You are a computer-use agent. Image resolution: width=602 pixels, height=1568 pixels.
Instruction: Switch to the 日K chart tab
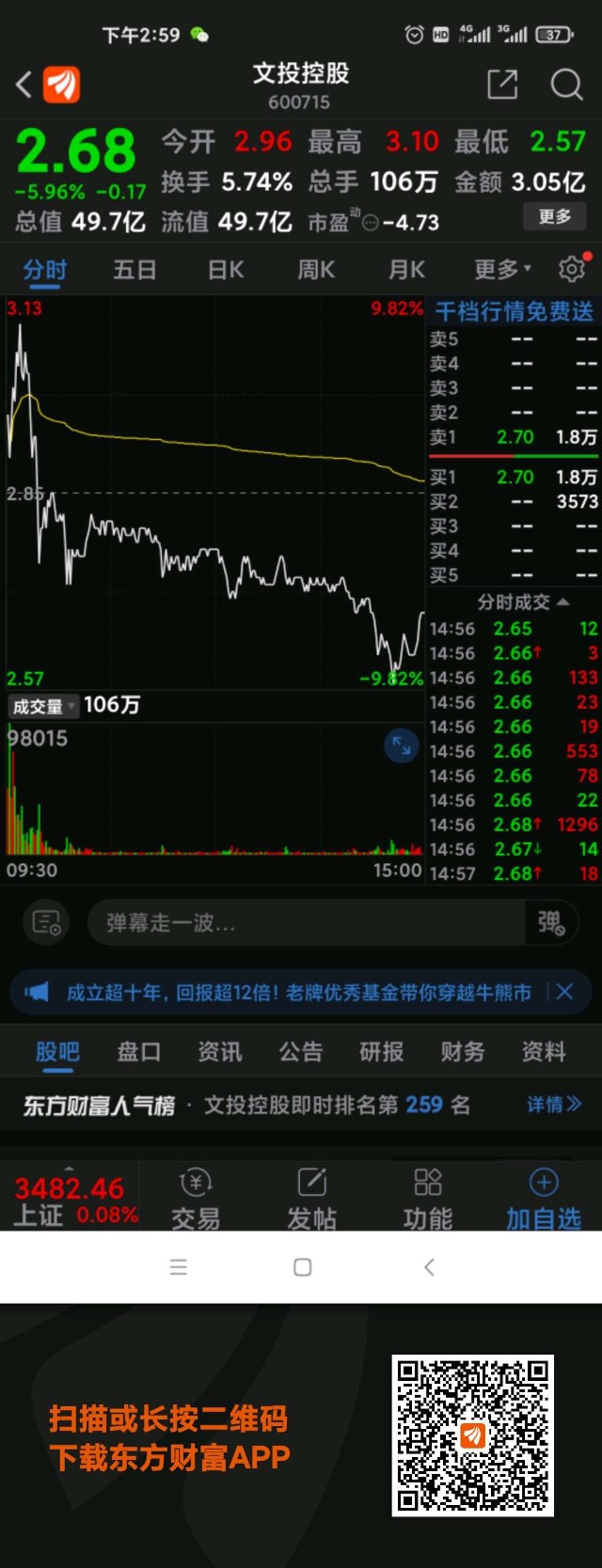[x=226, y=271]
